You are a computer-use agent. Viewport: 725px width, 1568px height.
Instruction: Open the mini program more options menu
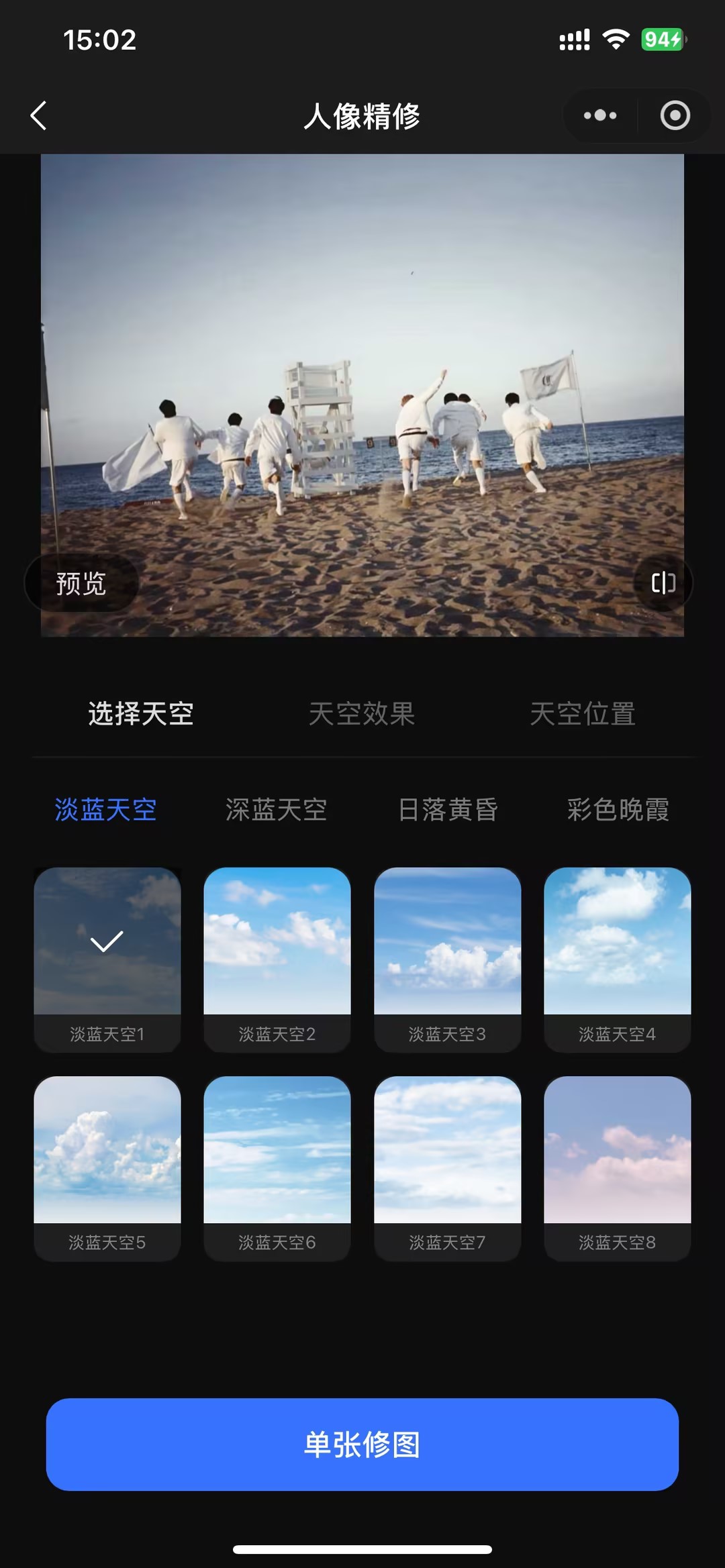[599, 115]
